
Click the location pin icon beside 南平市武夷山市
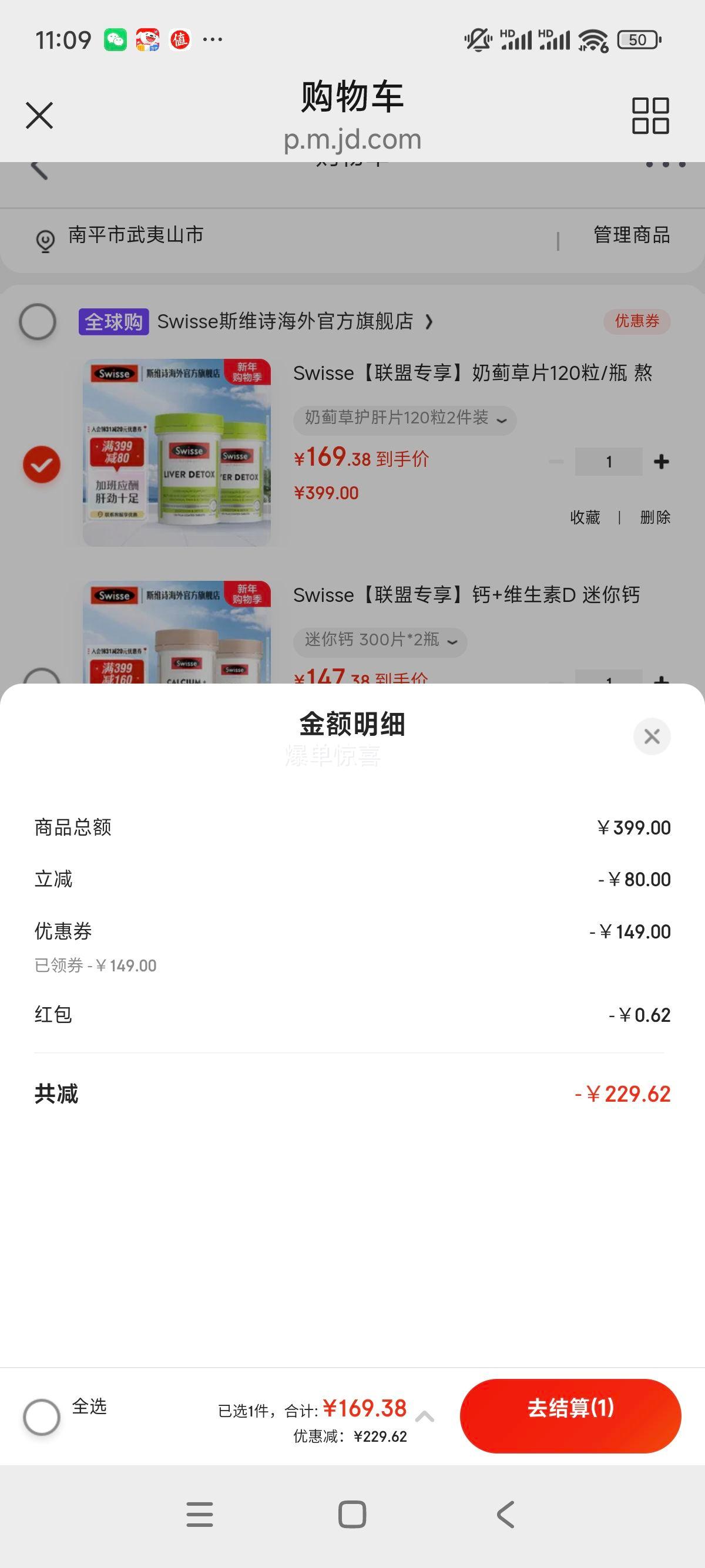pos(44,237)
